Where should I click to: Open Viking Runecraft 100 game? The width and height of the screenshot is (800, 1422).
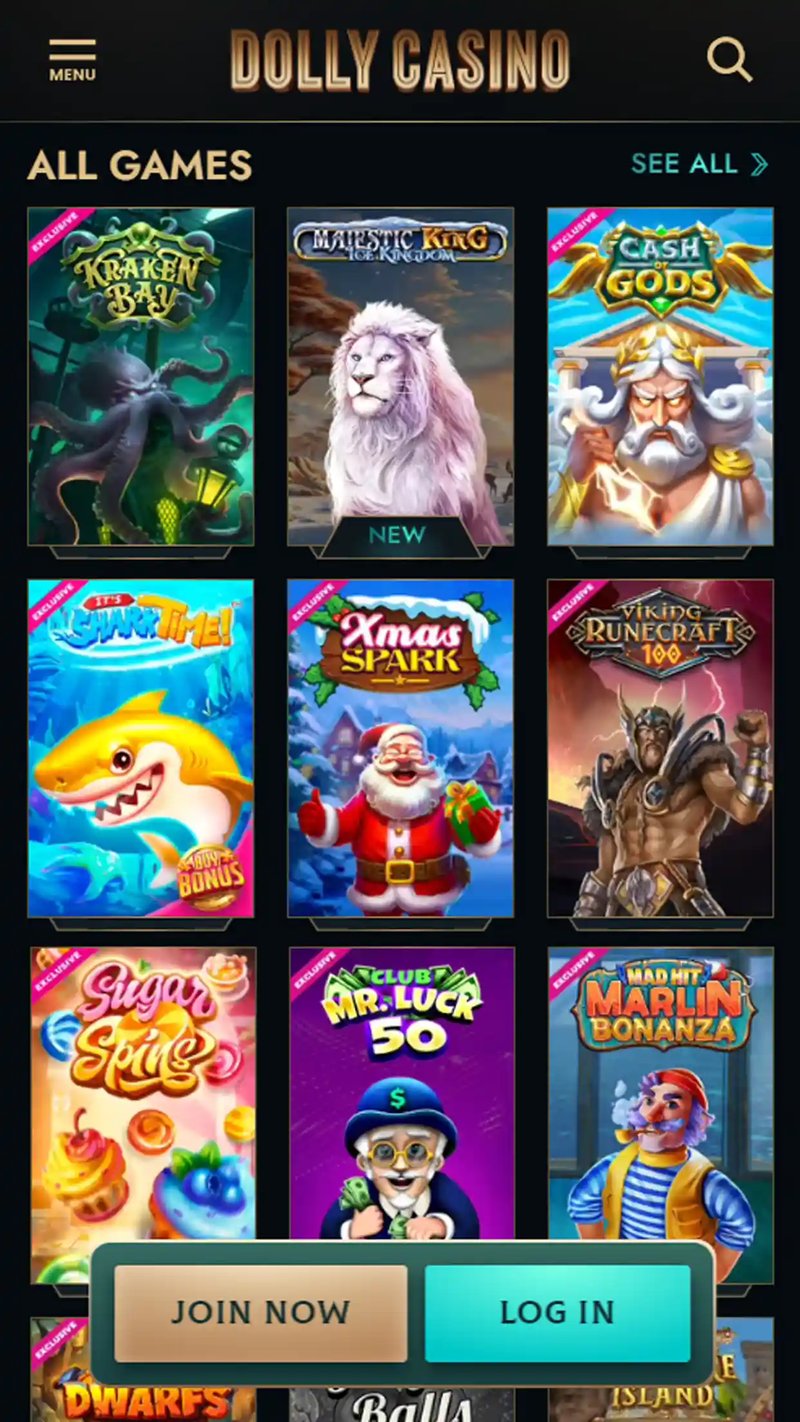tap(660, 748)
